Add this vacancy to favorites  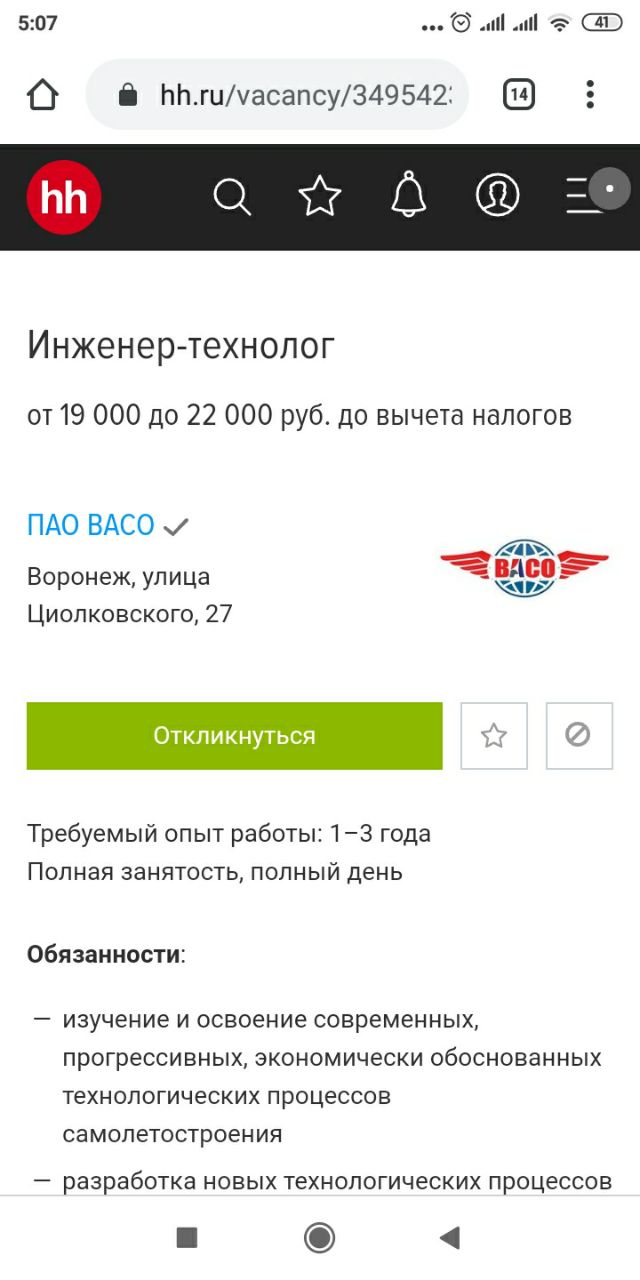[494, 736]
